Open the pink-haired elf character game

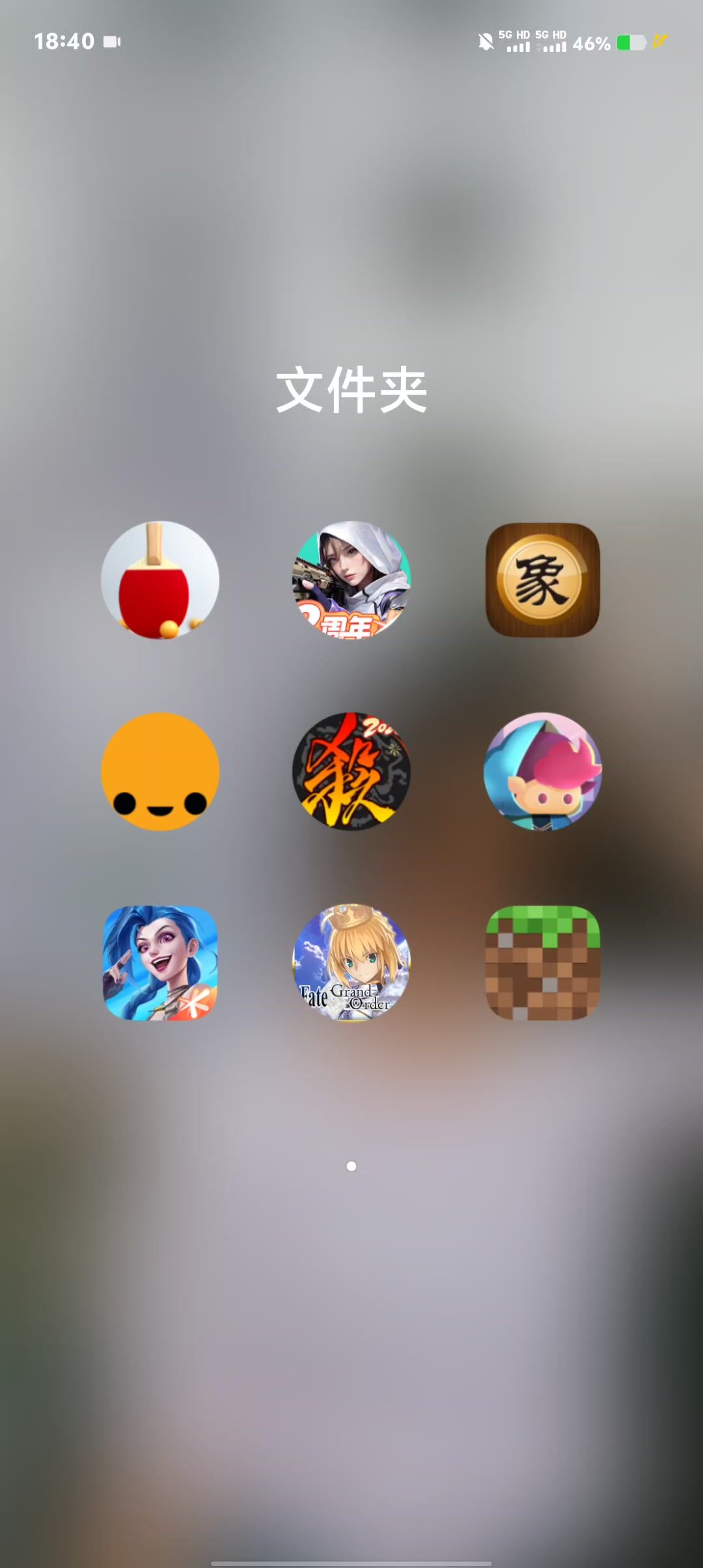542,771
